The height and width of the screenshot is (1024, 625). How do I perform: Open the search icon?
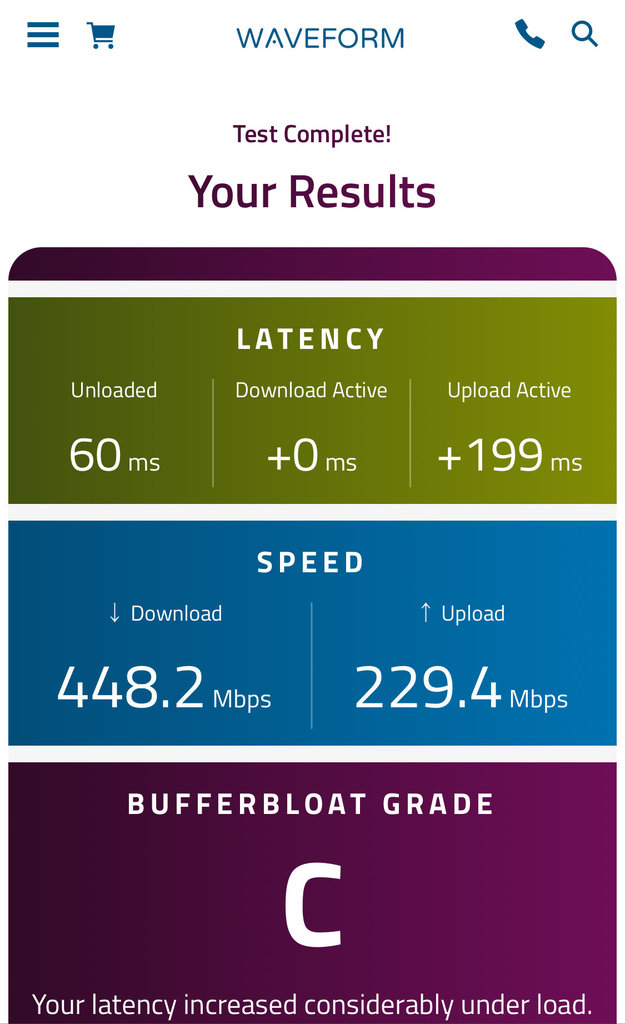tap(585, 34)
